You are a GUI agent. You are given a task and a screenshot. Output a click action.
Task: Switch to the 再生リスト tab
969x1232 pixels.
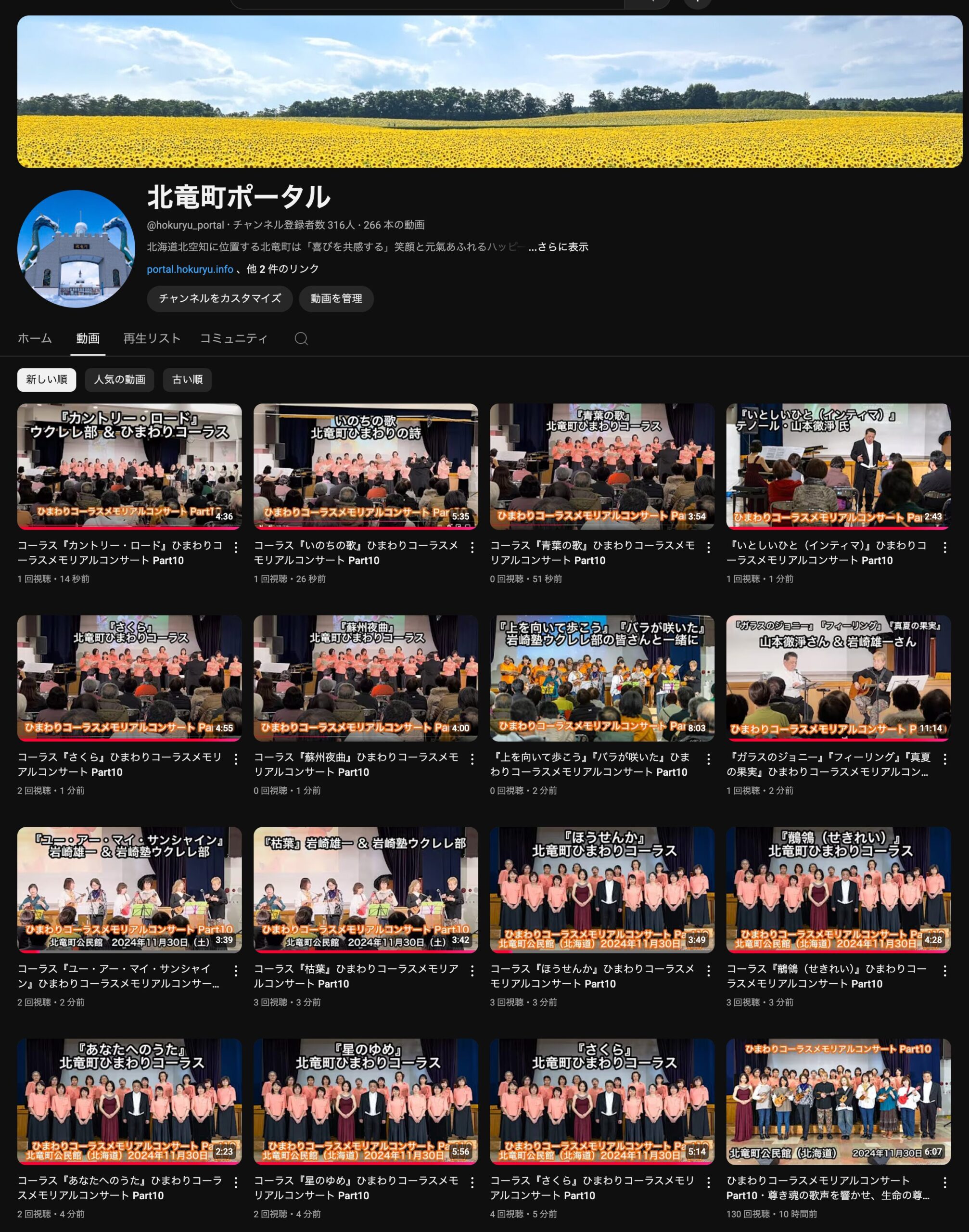click(x=152, y=339)
